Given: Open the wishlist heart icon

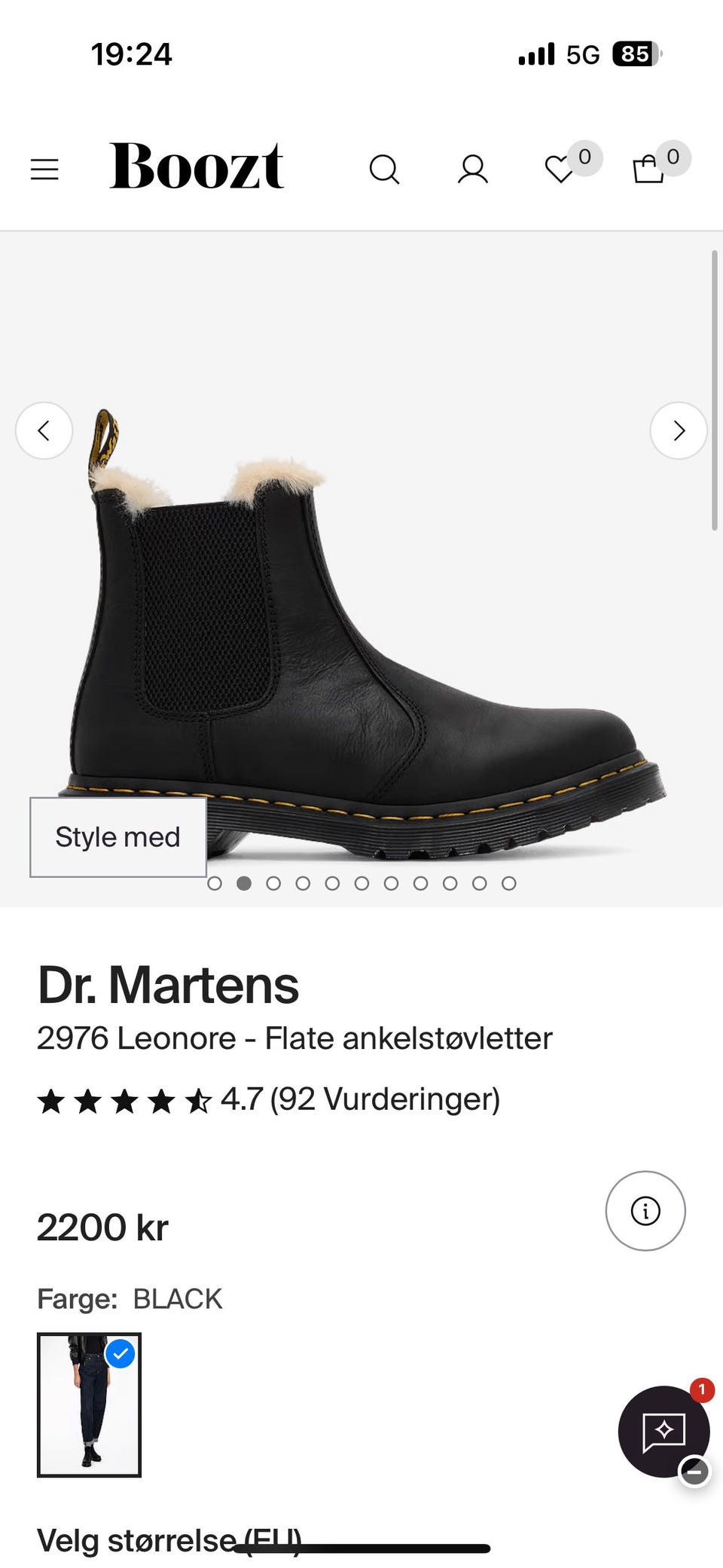Looking at the screenshot, I should coord(560,170).
